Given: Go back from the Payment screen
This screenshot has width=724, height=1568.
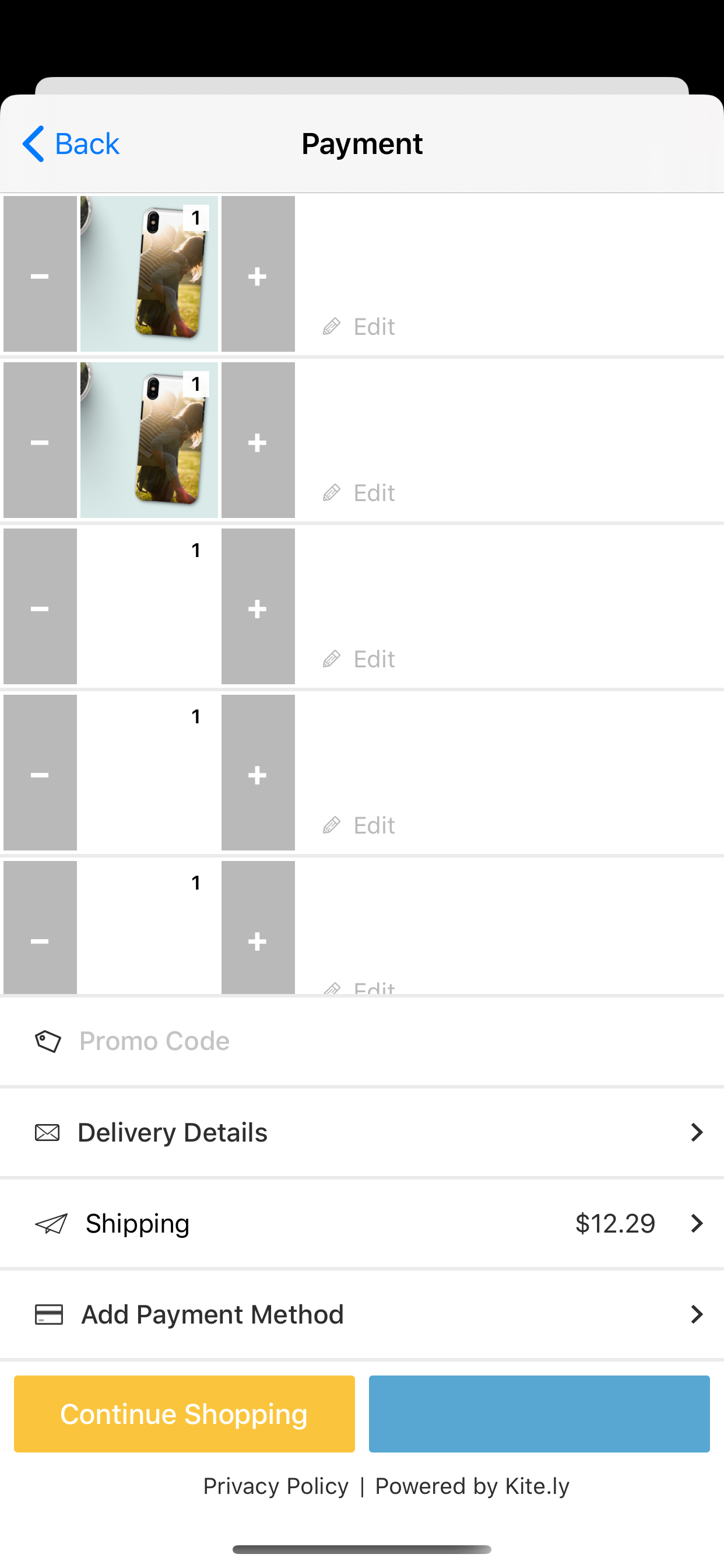Looking at the screenshot, I should tap(71, 144).
